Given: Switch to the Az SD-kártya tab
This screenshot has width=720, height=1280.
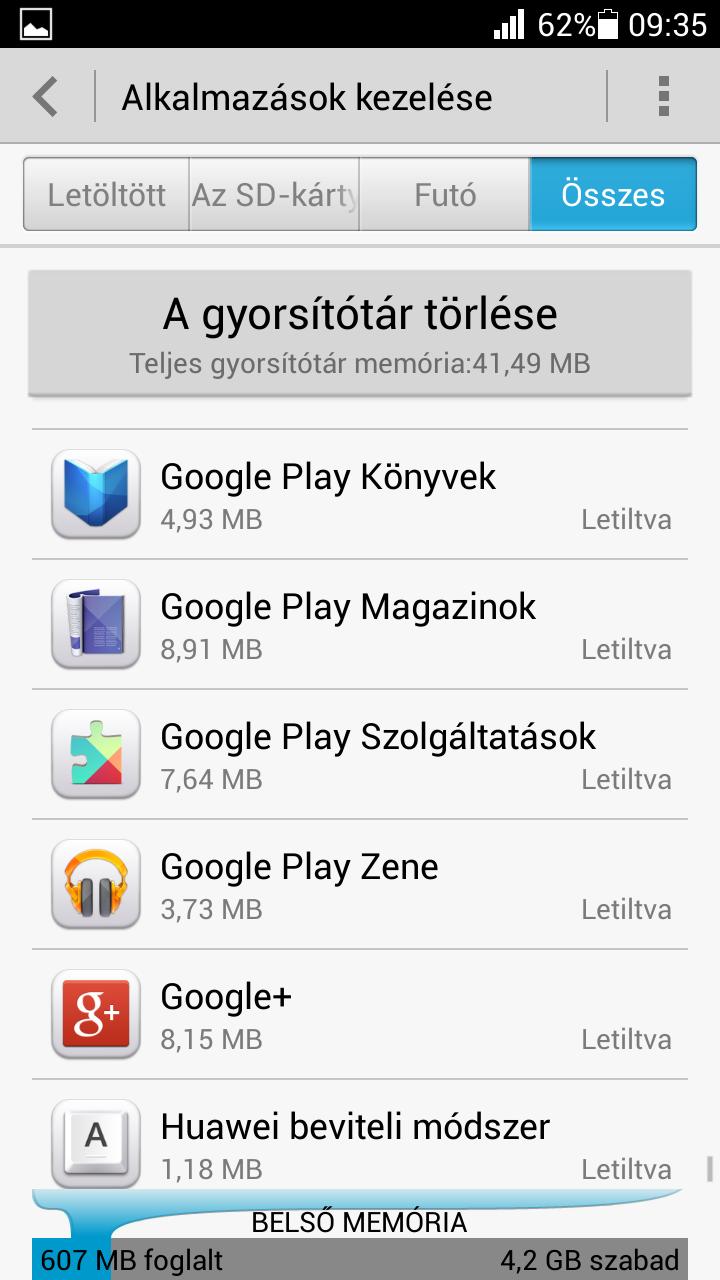Looking at the screenshot, I should tap(274, 194).
